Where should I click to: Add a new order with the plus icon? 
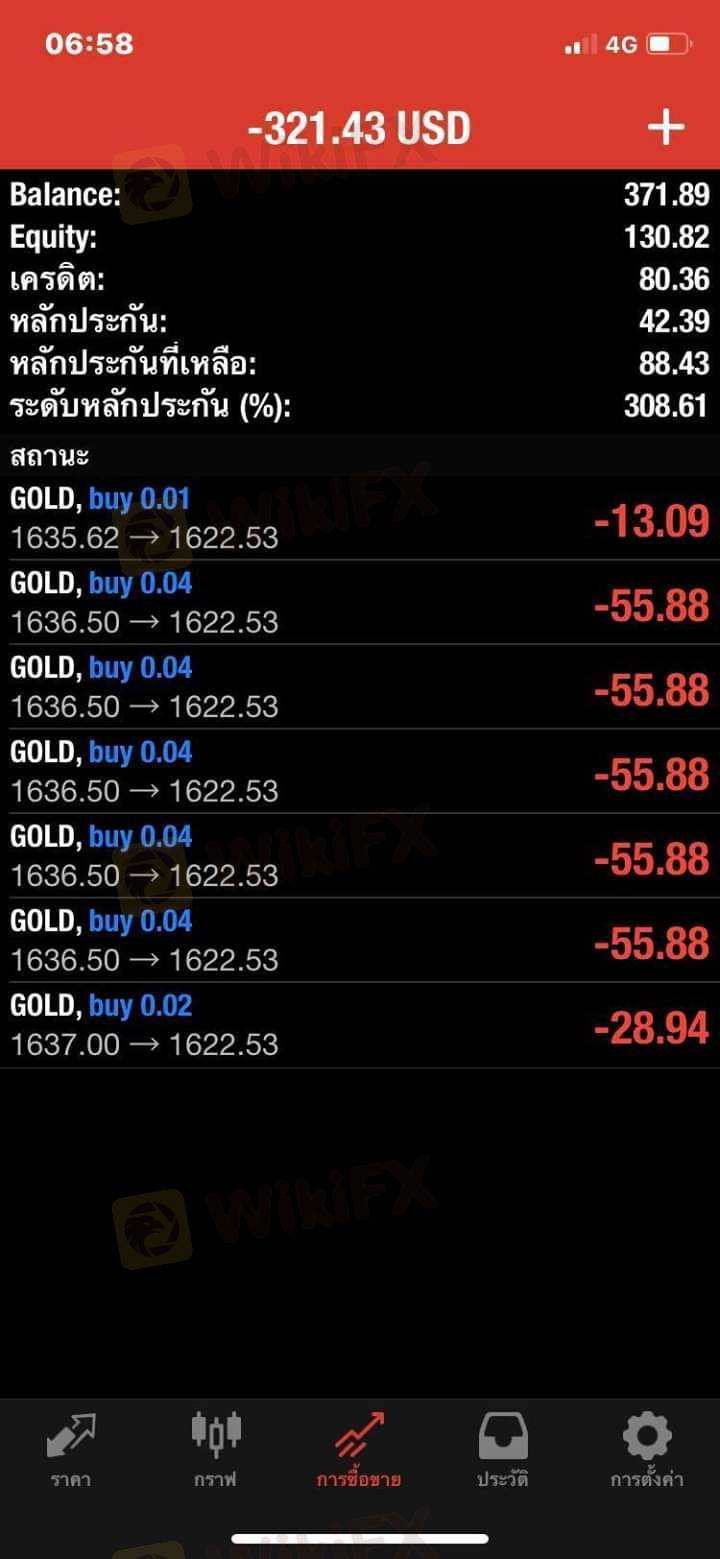(x=665, y=128)
